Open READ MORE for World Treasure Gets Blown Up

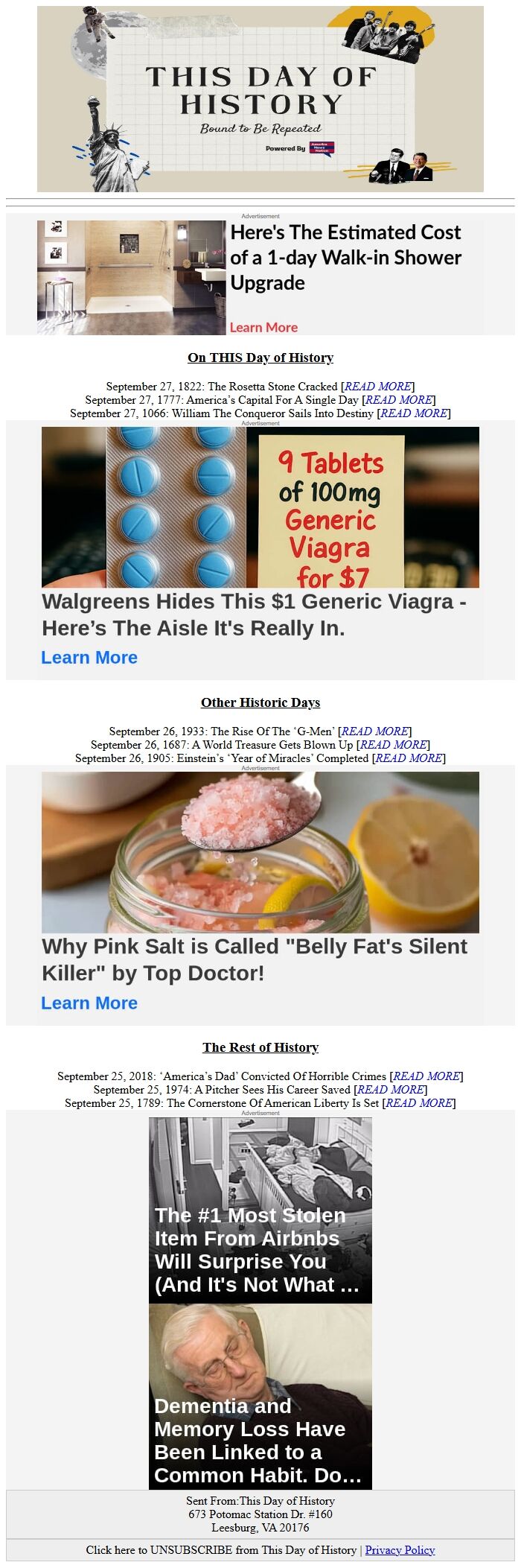pos(393,745)
